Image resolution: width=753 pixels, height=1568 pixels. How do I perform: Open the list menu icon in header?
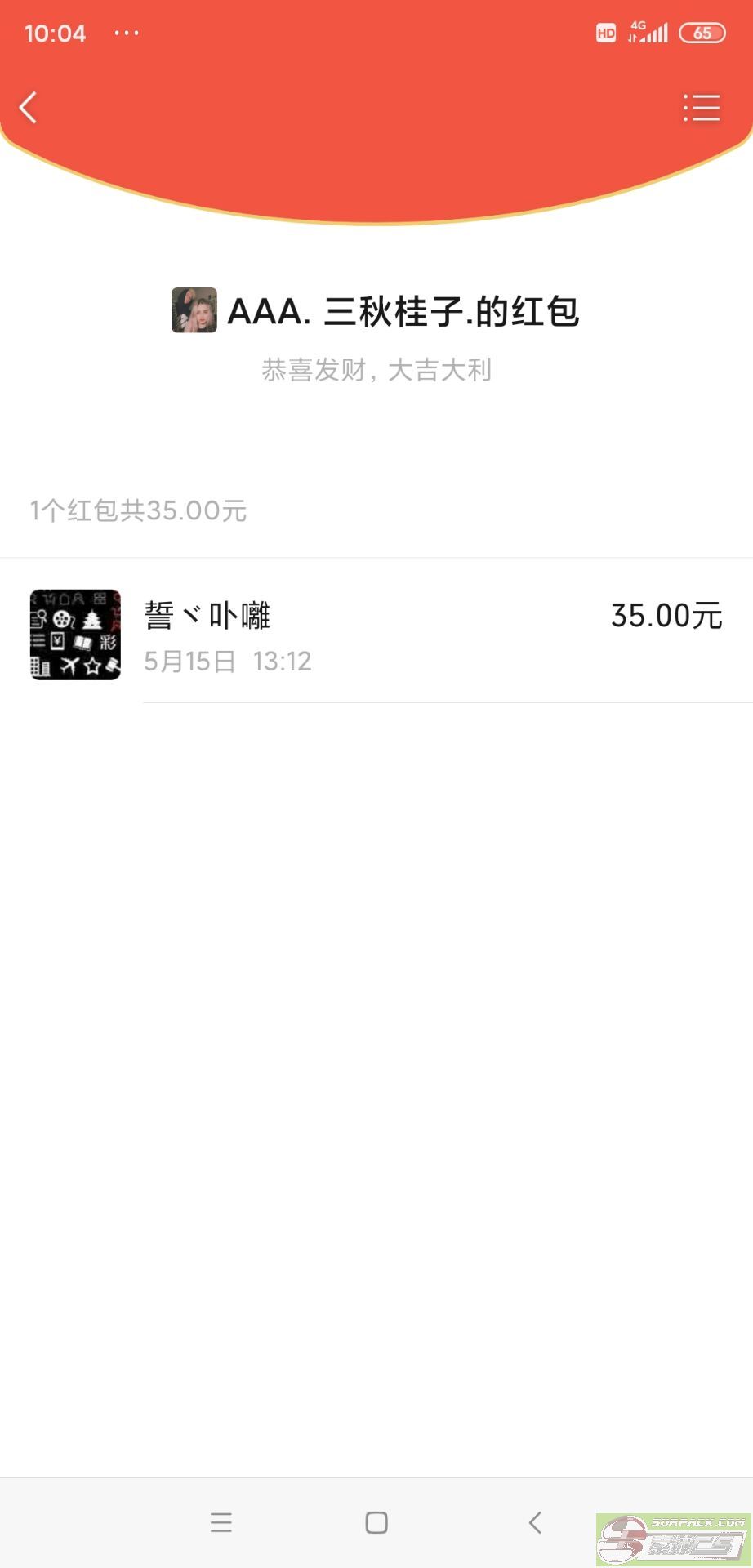click(702, 108)
